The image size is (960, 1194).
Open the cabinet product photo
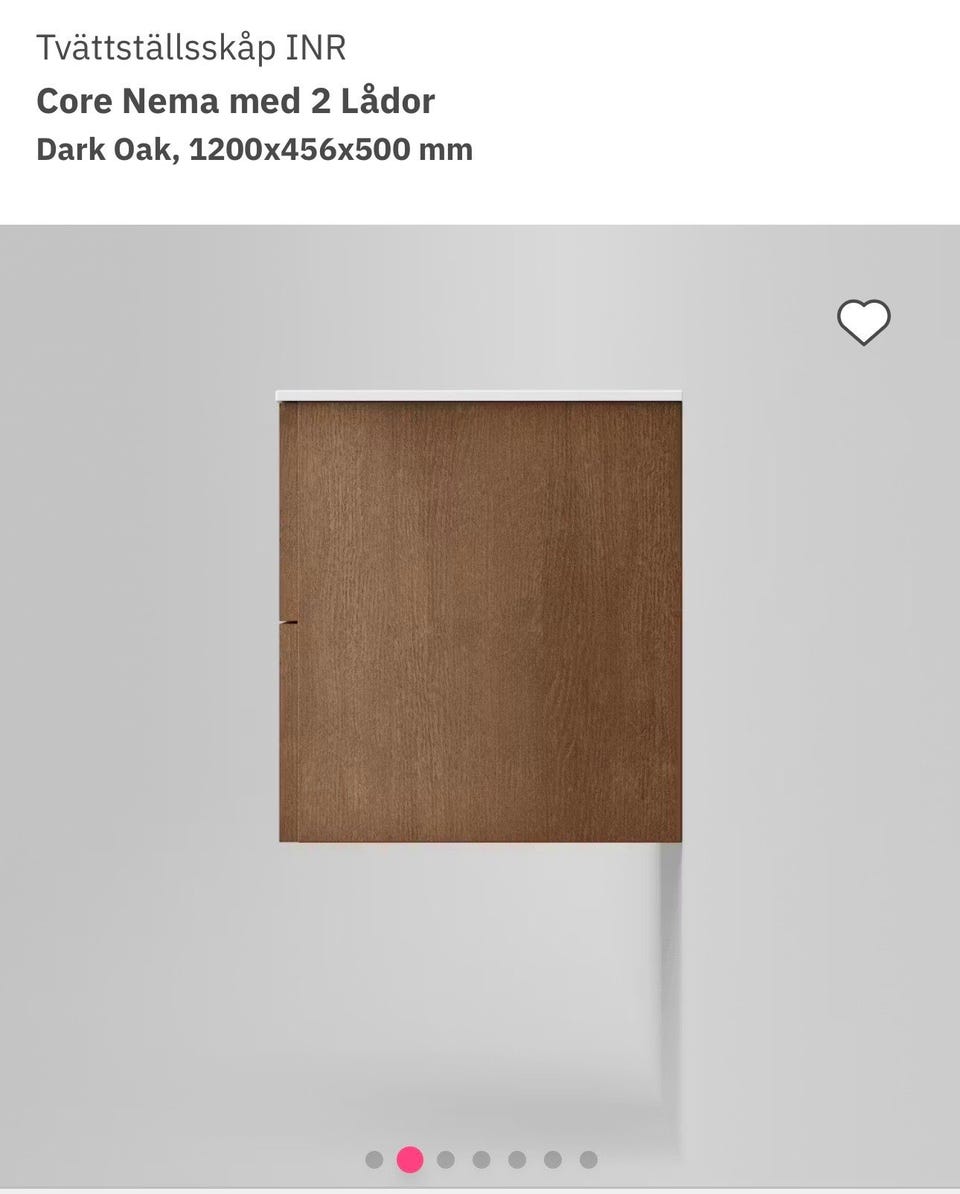pyautogui.click(x=480, y=620)
